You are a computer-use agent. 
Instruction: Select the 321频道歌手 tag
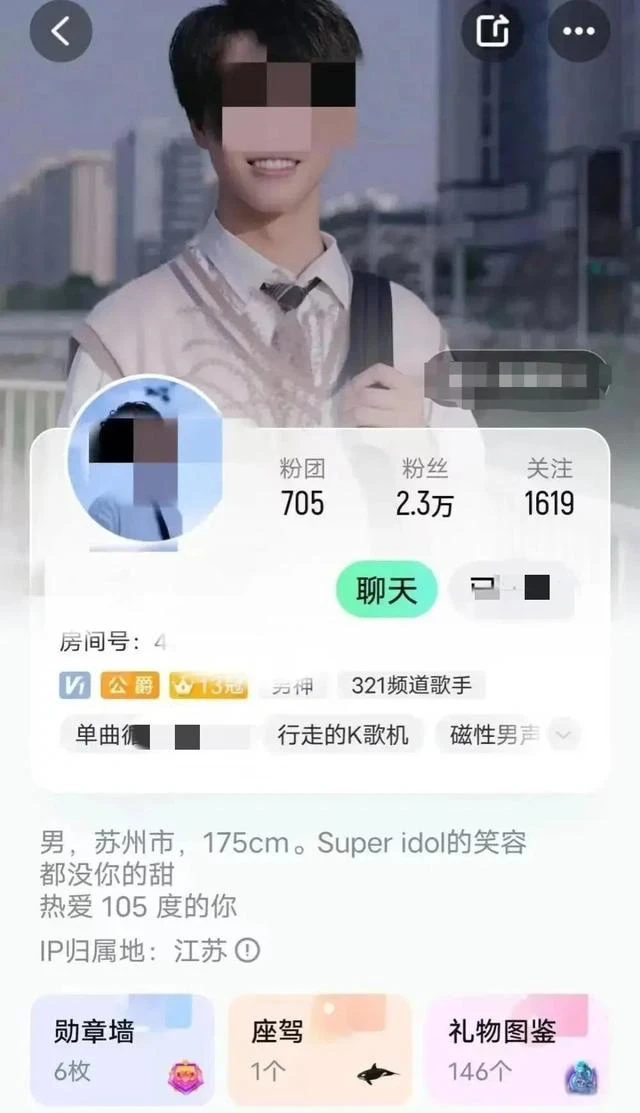(x=411, y=685)
